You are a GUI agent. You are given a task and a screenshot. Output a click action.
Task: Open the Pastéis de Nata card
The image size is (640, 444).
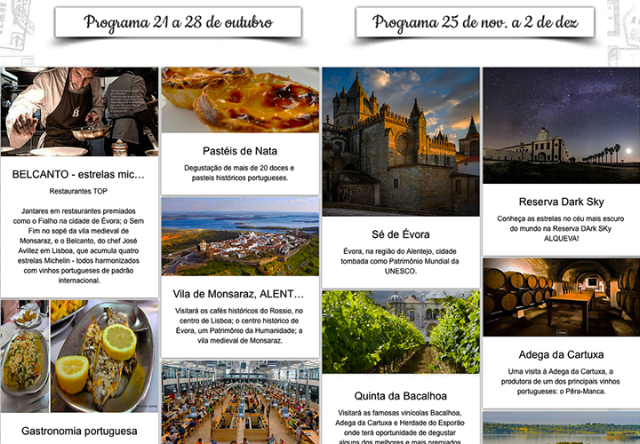click(238, 151)
